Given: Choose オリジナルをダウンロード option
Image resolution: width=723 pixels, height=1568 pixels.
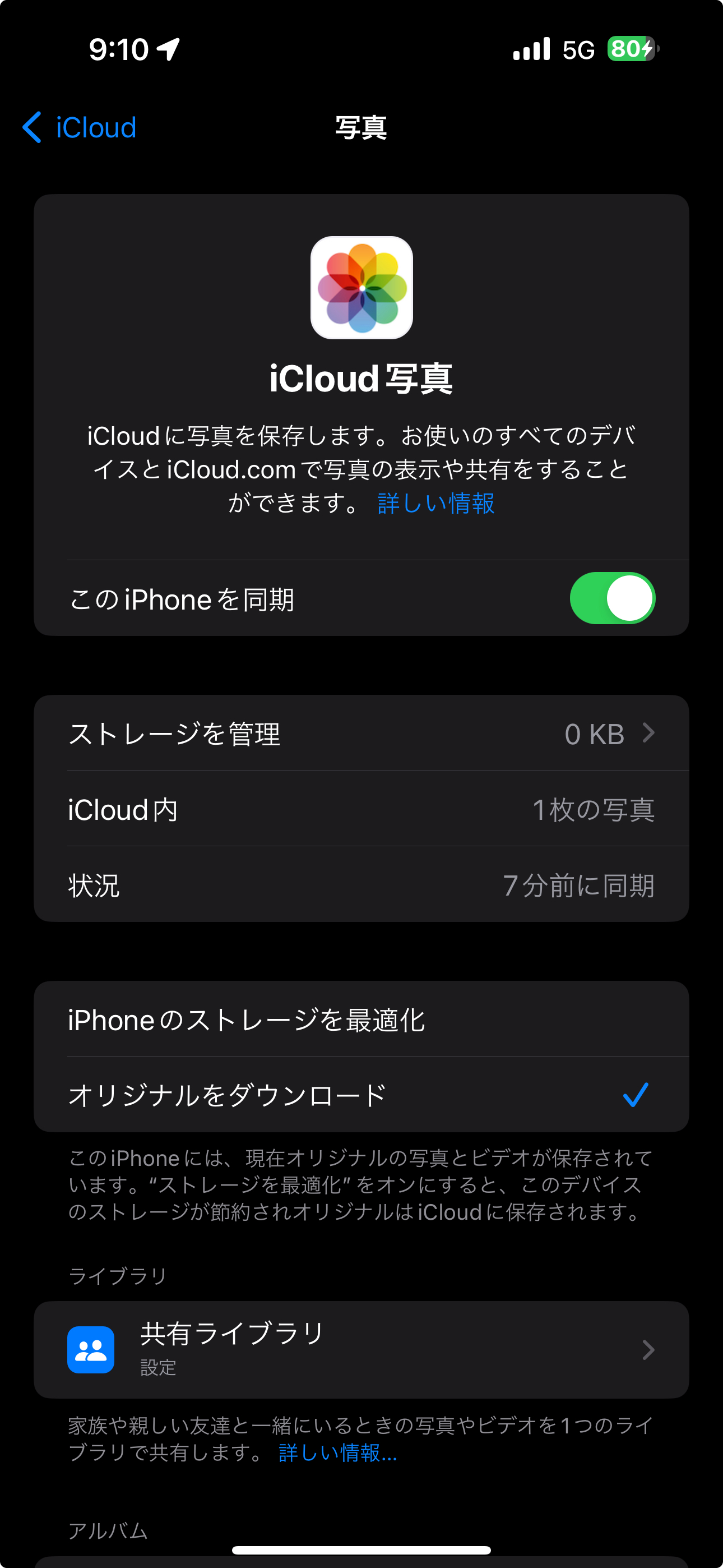Looking at the screenshot, I should [x=361, y=1095].
